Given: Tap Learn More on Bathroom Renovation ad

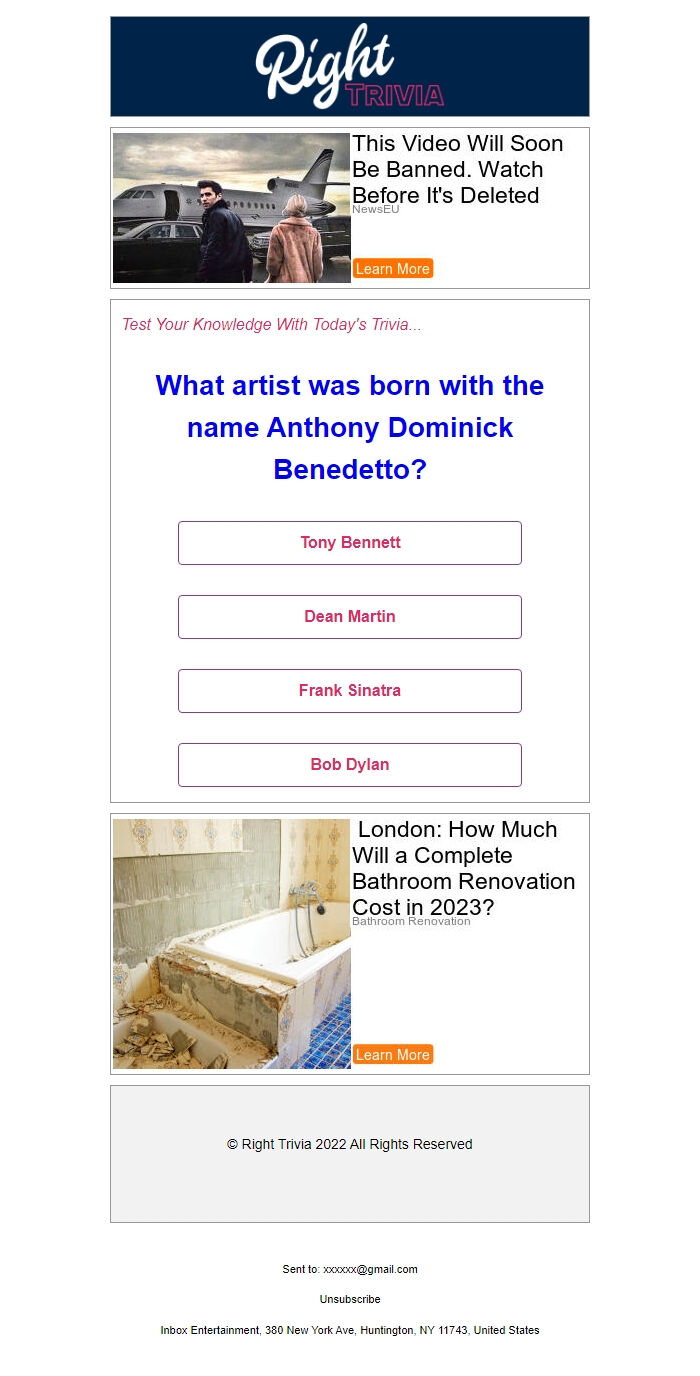Looking at the screenshot, I should click(393, 1055).
